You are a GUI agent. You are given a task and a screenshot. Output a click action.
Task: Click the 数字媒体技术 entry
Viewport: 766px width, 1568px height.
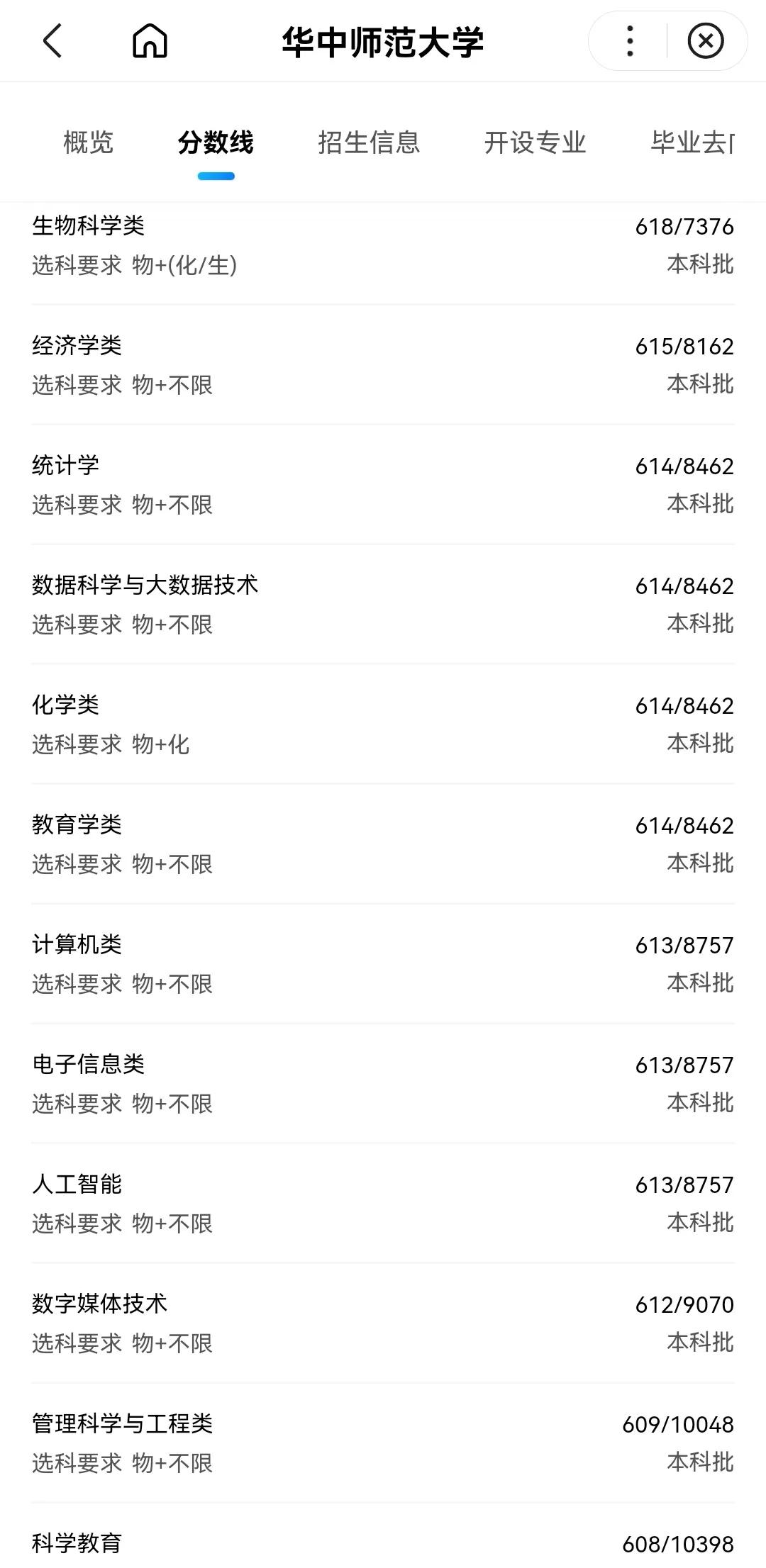coord(383,1323)
